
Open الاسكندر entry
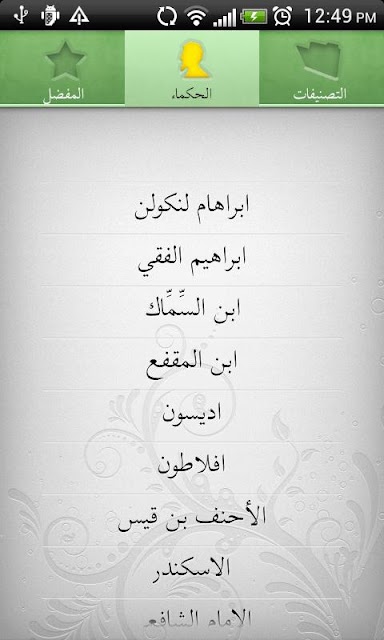point(192,573)
